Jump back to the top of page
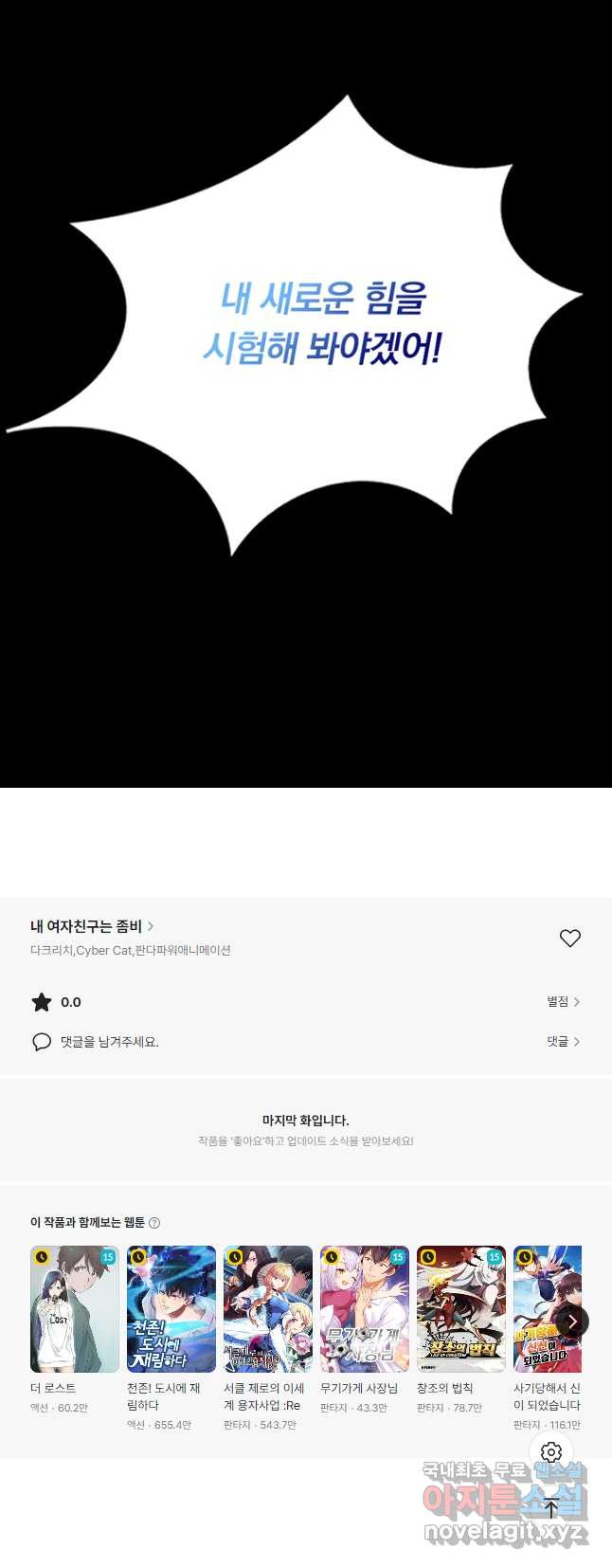612x1568 pixels. click(551, 1508)
